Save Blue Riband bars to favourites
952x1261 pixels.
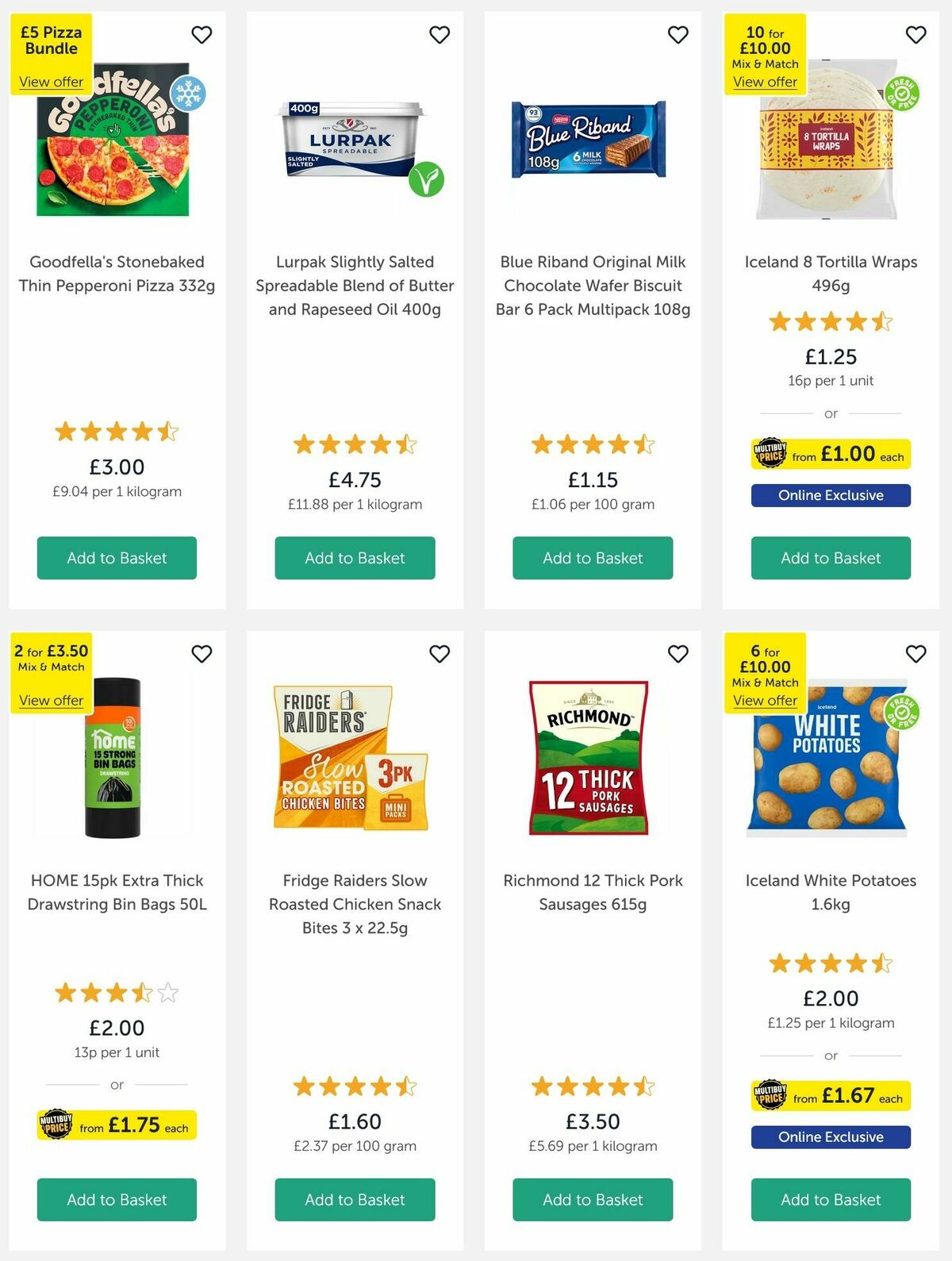678,35
